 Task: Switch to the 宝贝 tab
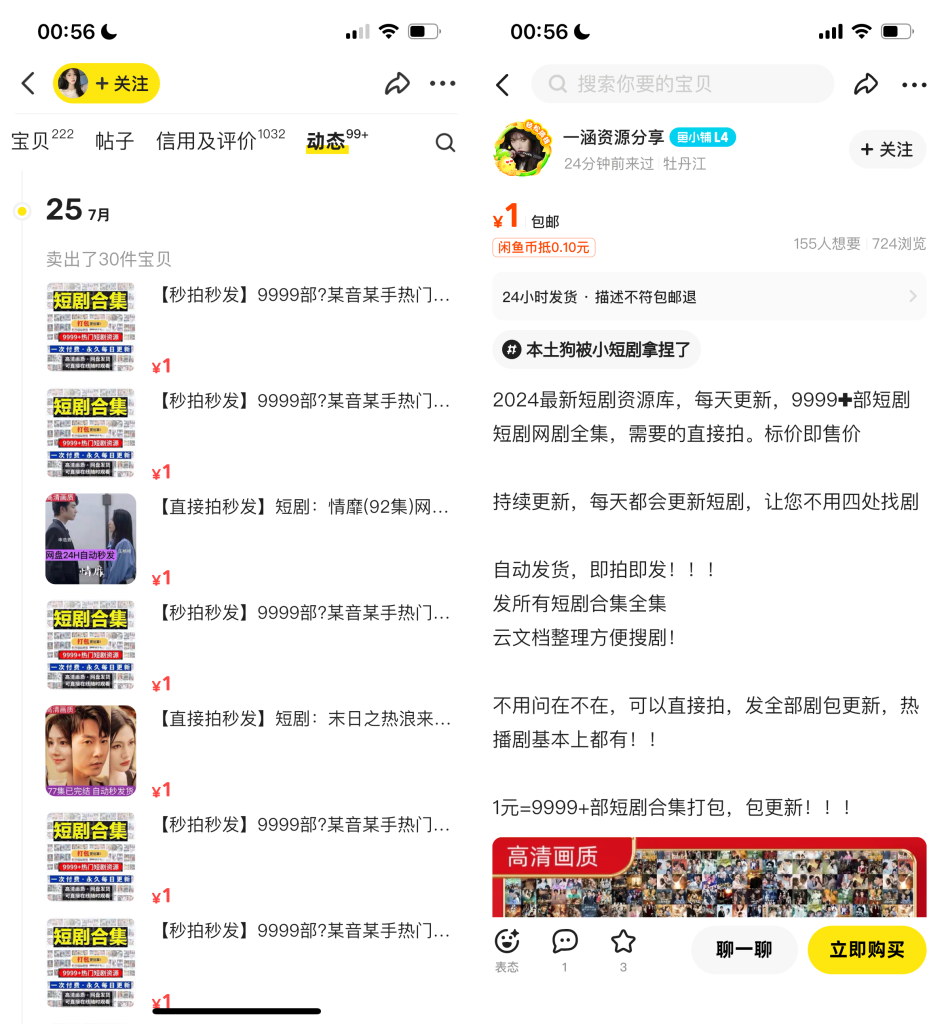(x=30, y=142)
